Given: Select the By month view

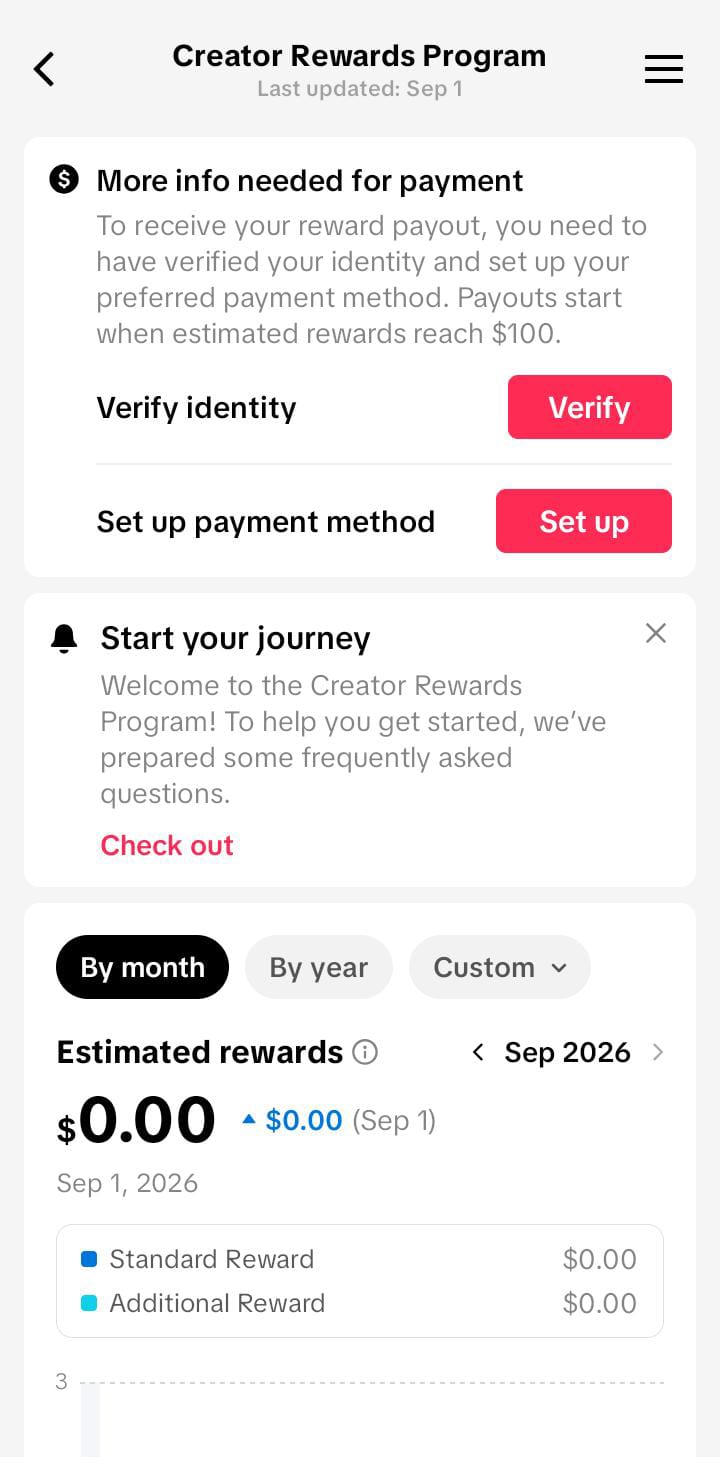Looking at the screenshot, I should [x=142, y=967].
